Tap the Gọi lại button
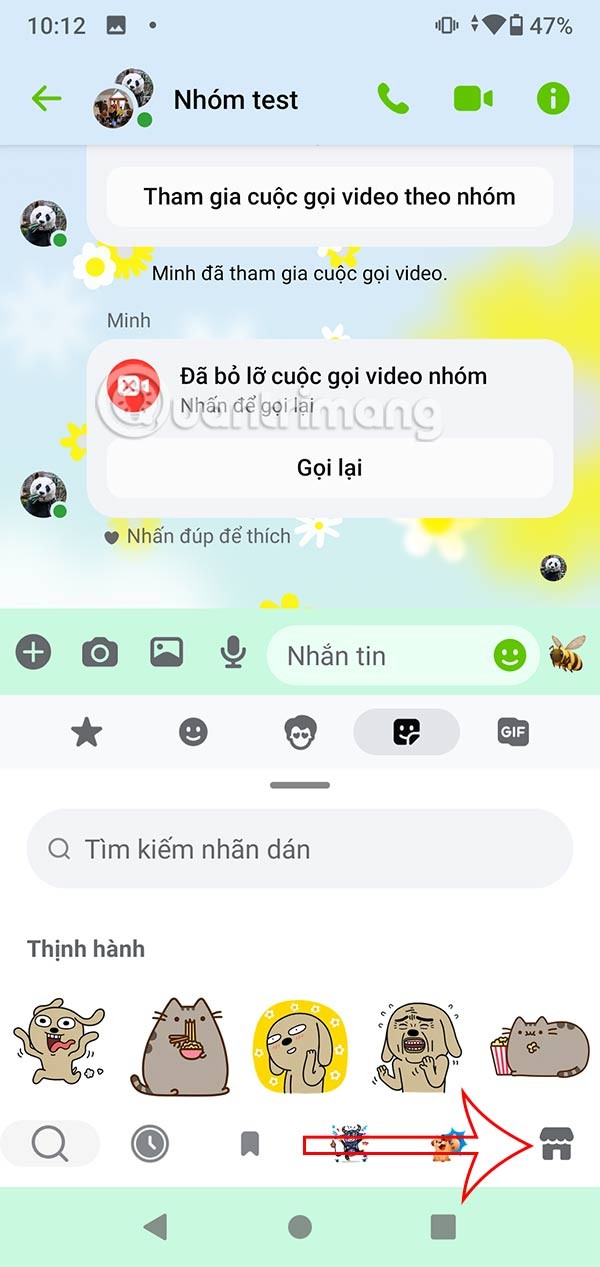This screenshot has width=600, height=1267. pyautogui.click(x=329, y=468)
